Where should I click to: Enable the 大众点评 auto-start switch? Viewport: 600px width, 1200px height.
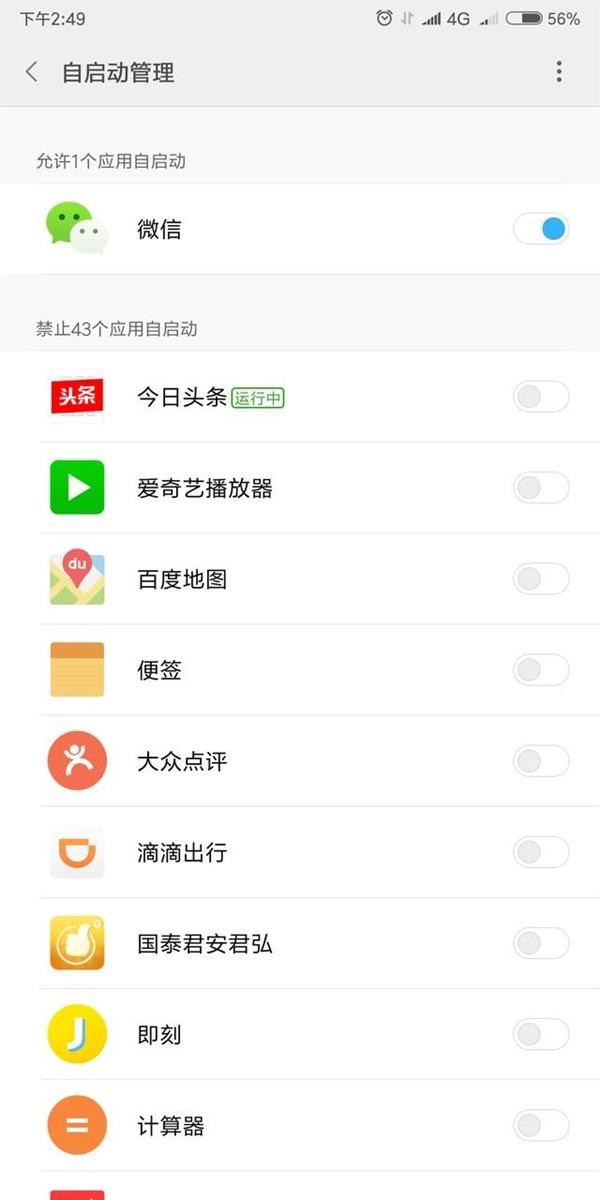(541, 761)
